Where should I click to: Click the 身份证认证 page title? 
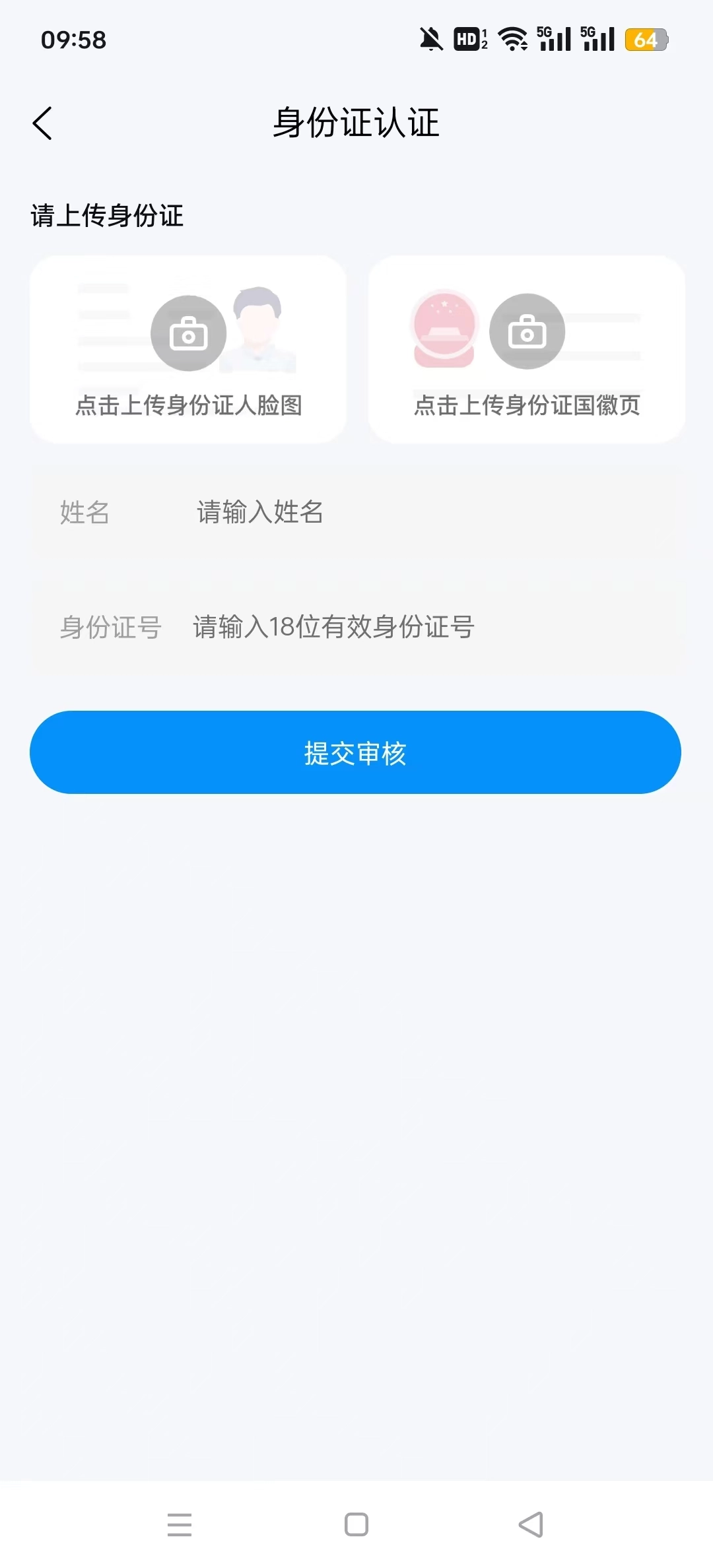tap(356, 123)
